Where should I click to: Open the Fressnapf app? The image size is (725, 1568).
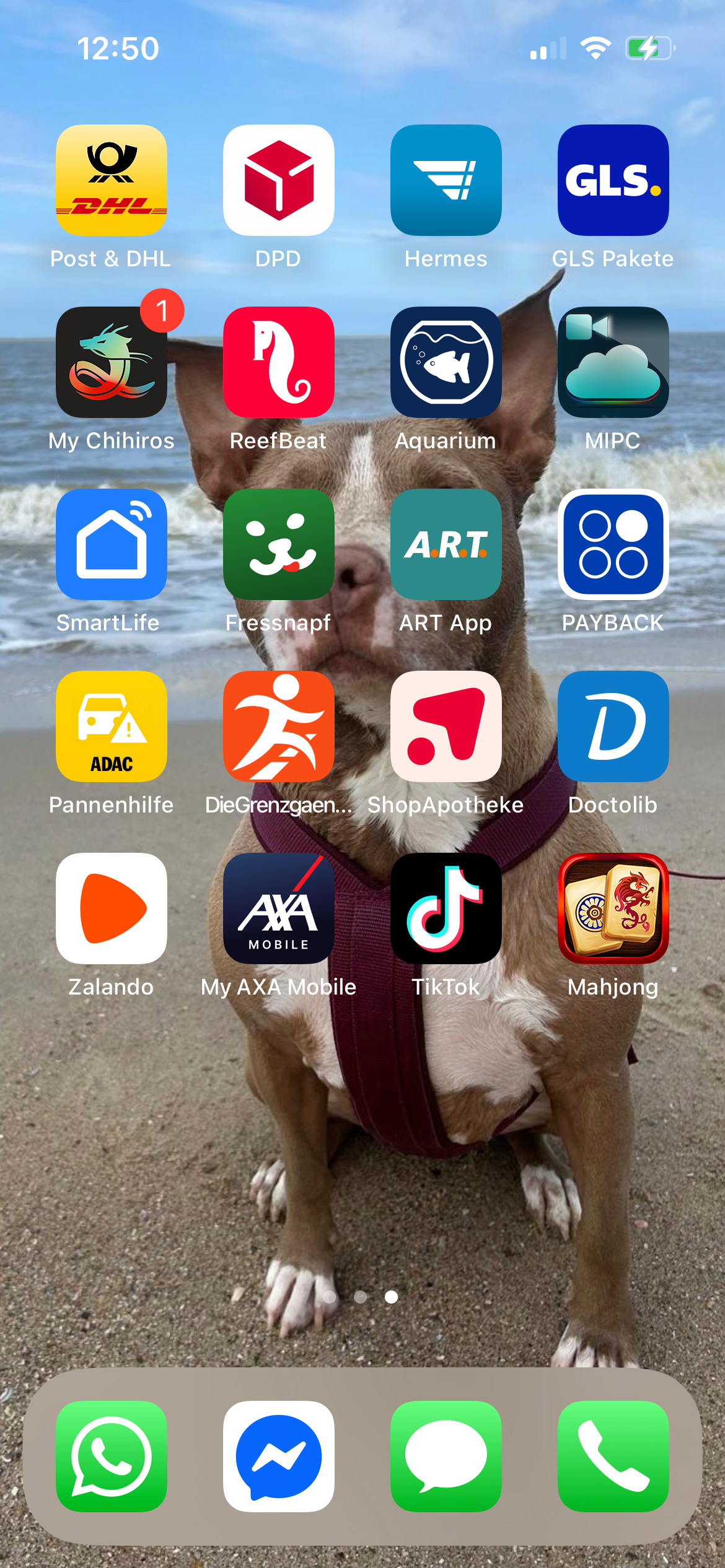pyautogui.click(x=279, y=544)
